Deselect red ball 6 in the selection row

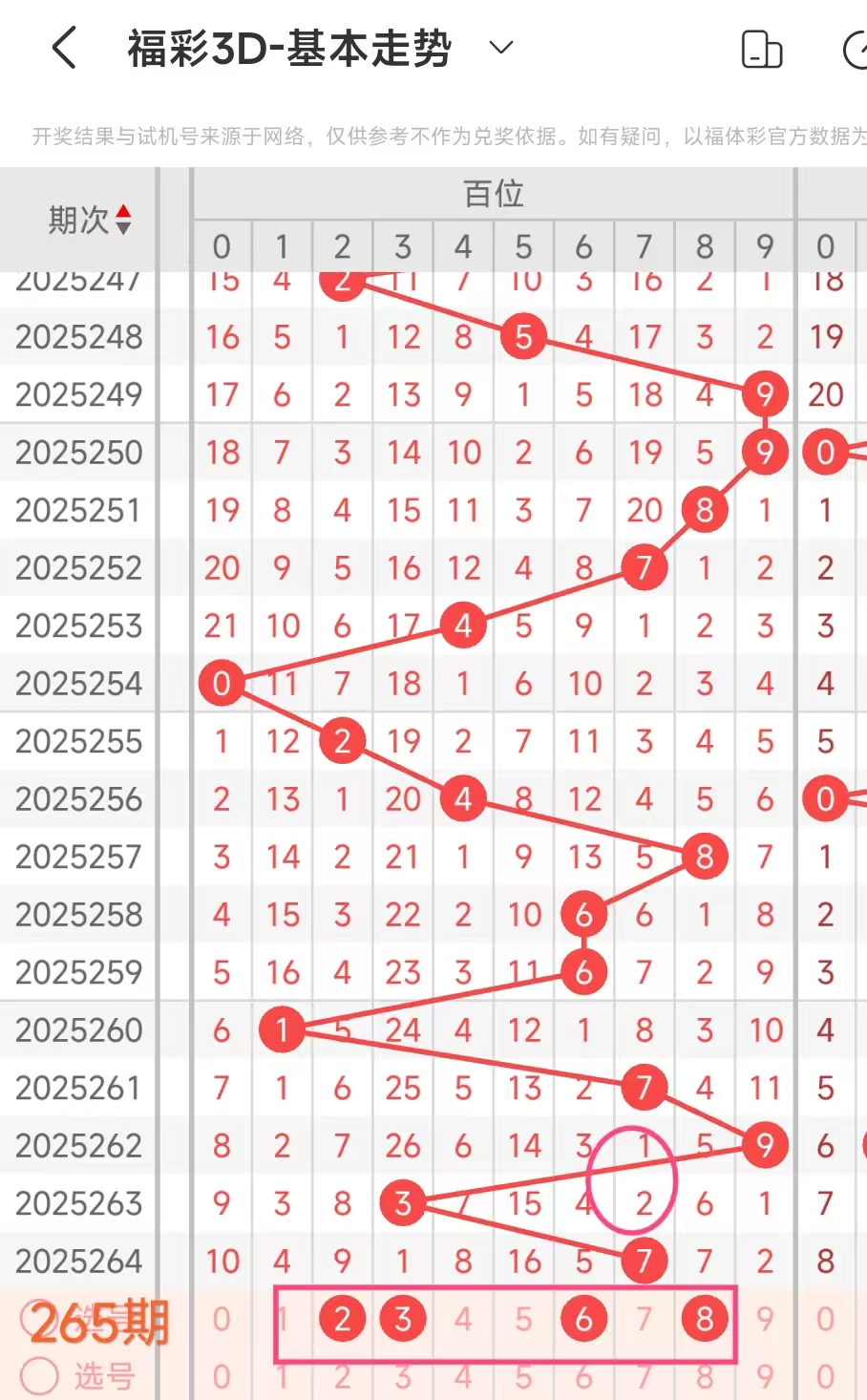click(x=583, y=1319)
